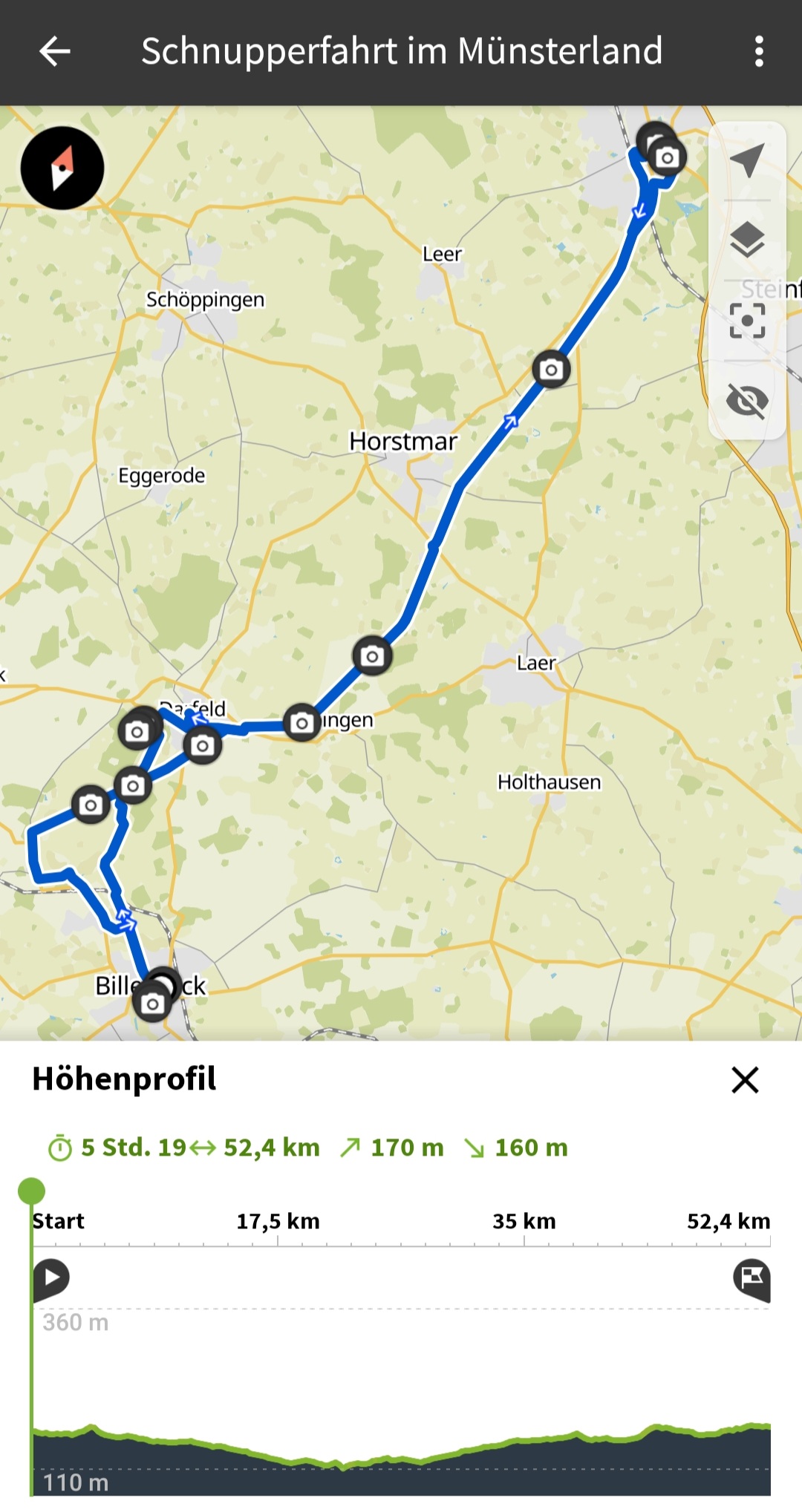
Task: Open the photo marker at Billerbeck
Action: tap(152, 1004)
